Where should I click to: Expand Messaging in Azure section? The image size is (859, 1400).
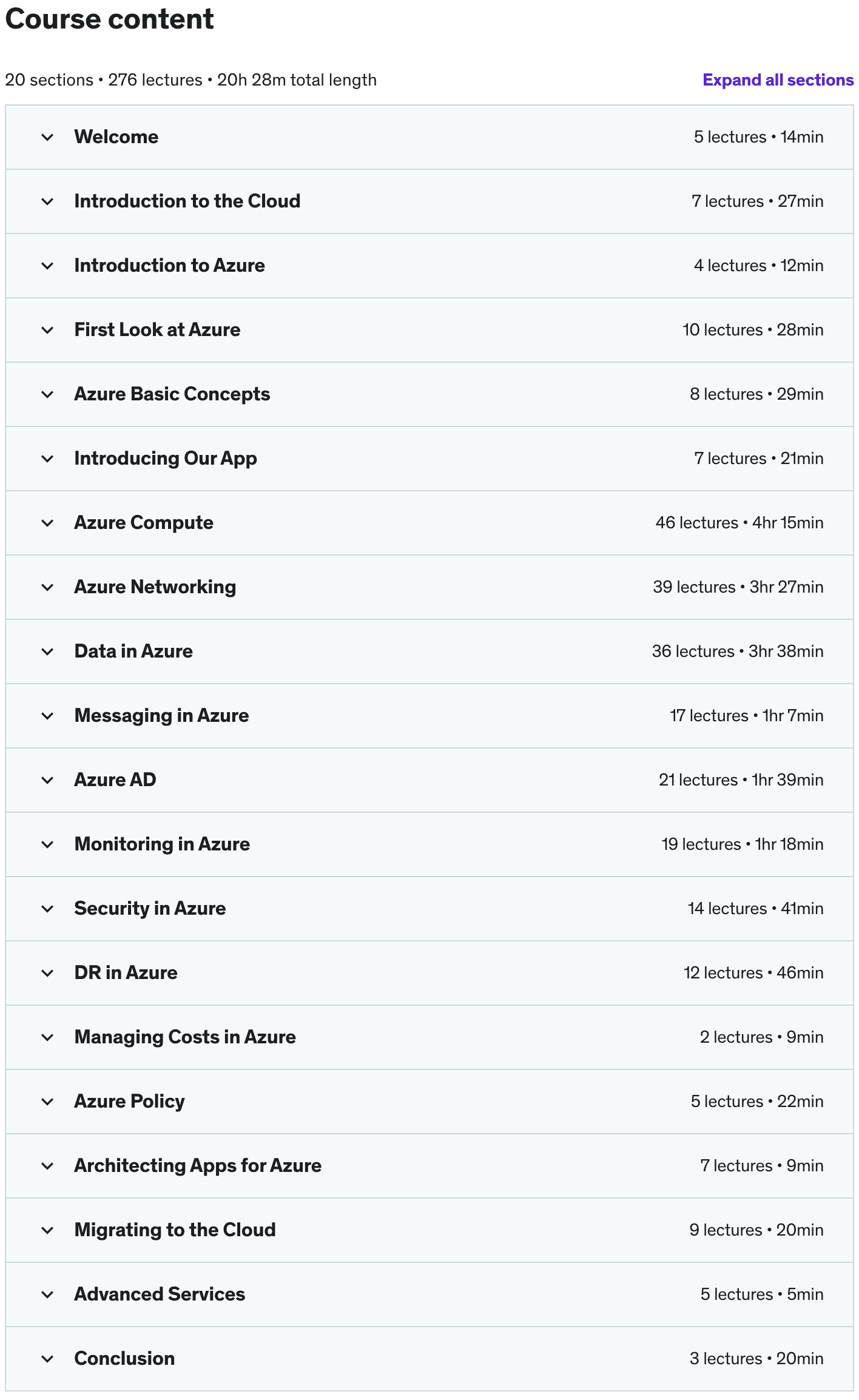pos(161,716)
